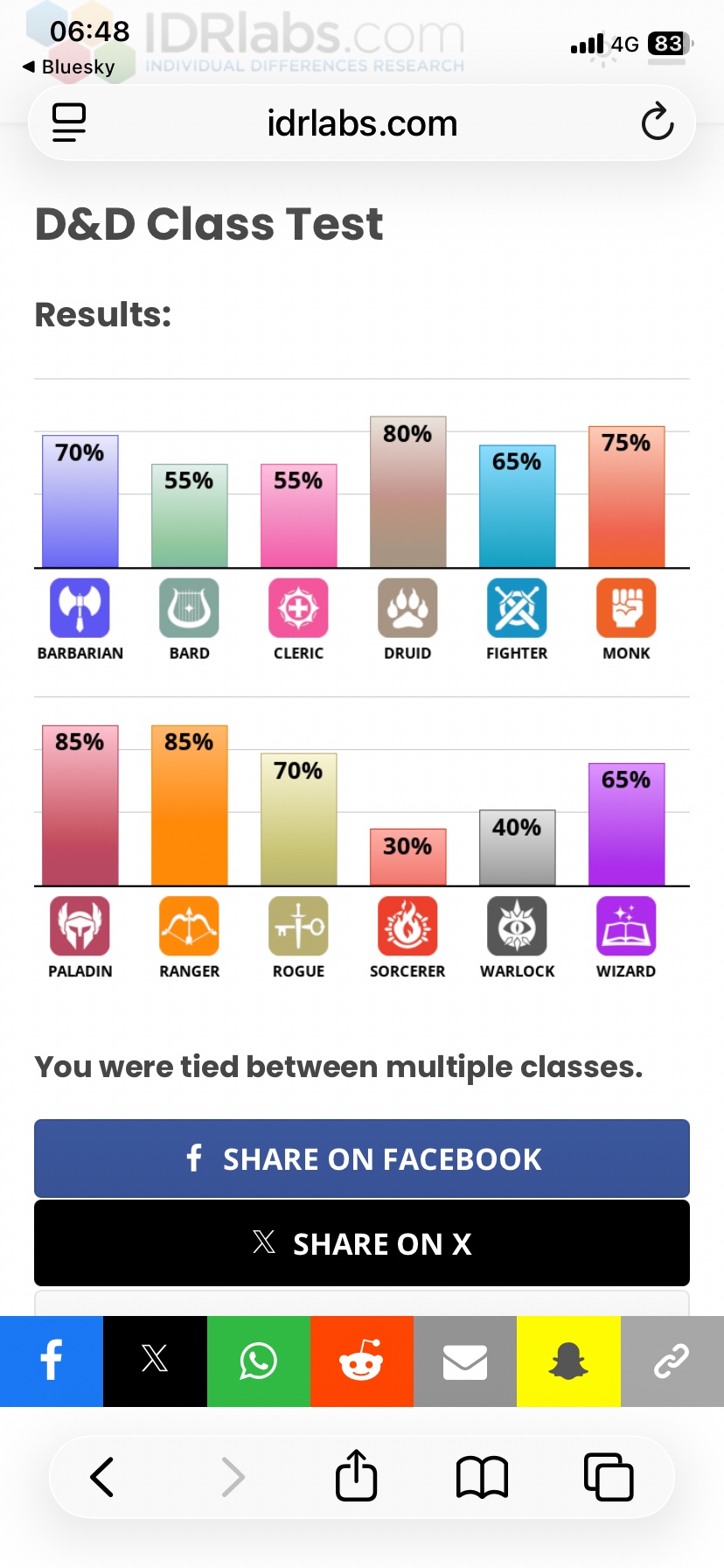The image size is (724, 1568).
Task: Return to the Bluesky app
Action: (68, 66)
